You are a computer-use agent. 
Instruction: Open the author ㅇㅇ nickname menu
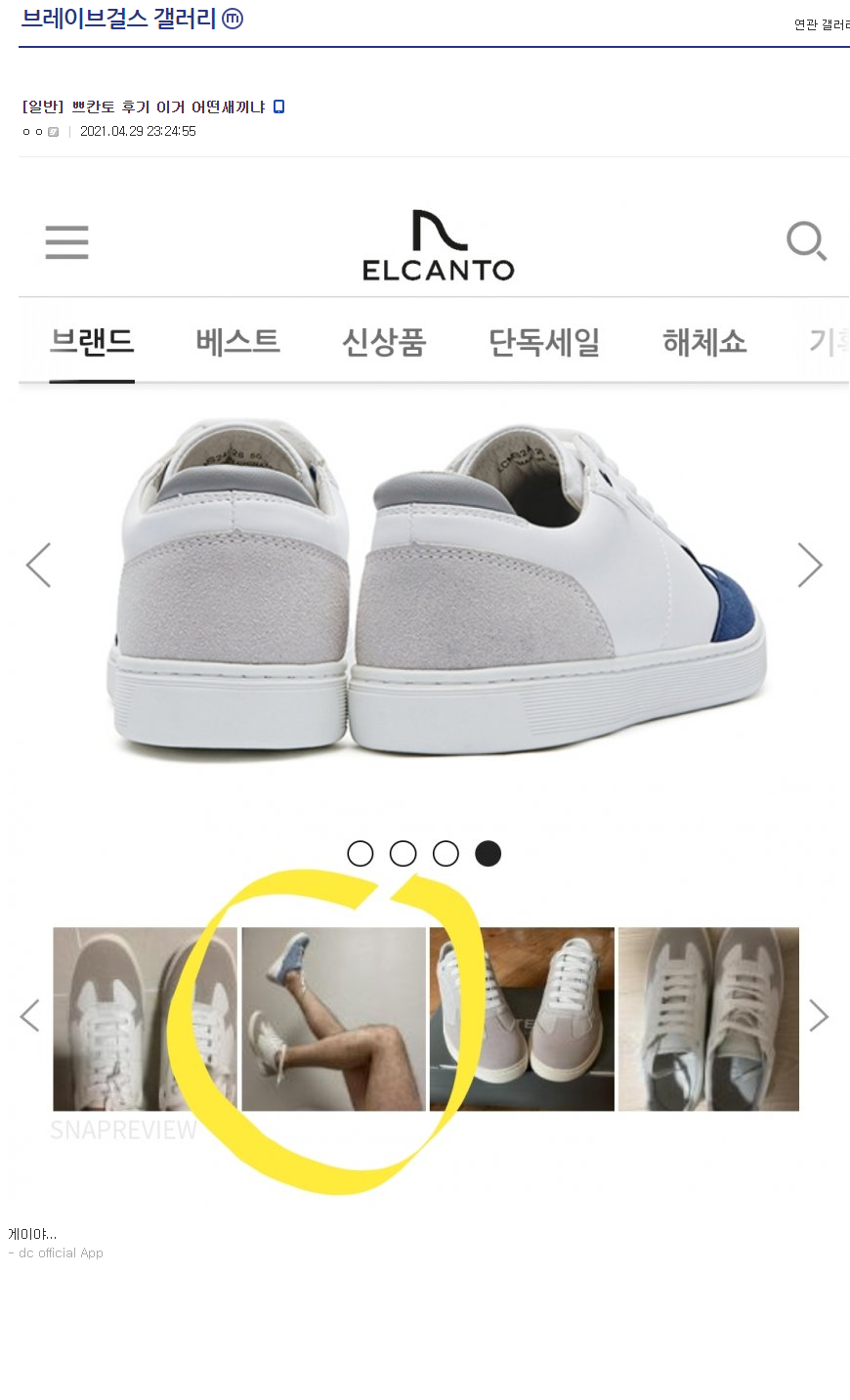(x=32, y=132)
